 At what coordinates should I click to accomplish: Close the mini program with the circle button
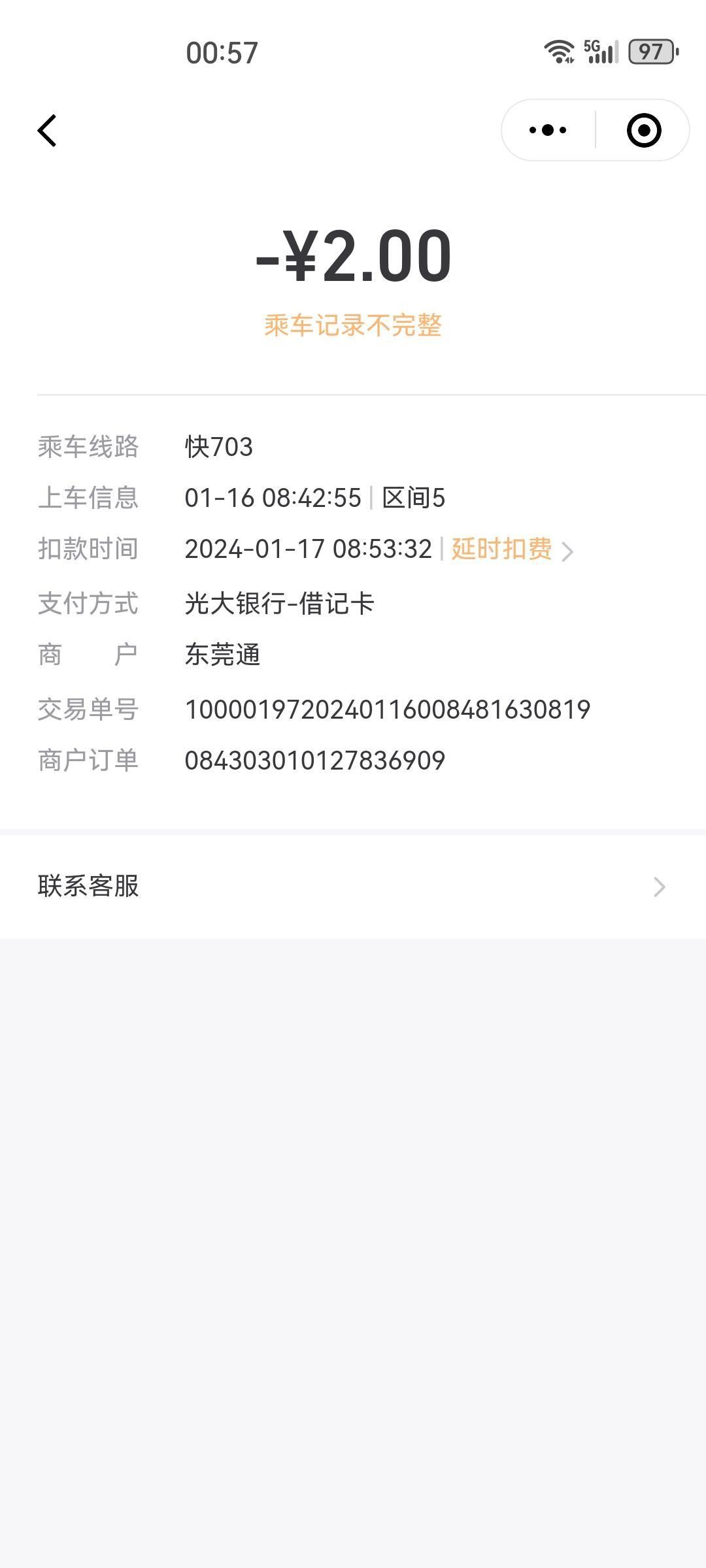click(x=644, y=130)
